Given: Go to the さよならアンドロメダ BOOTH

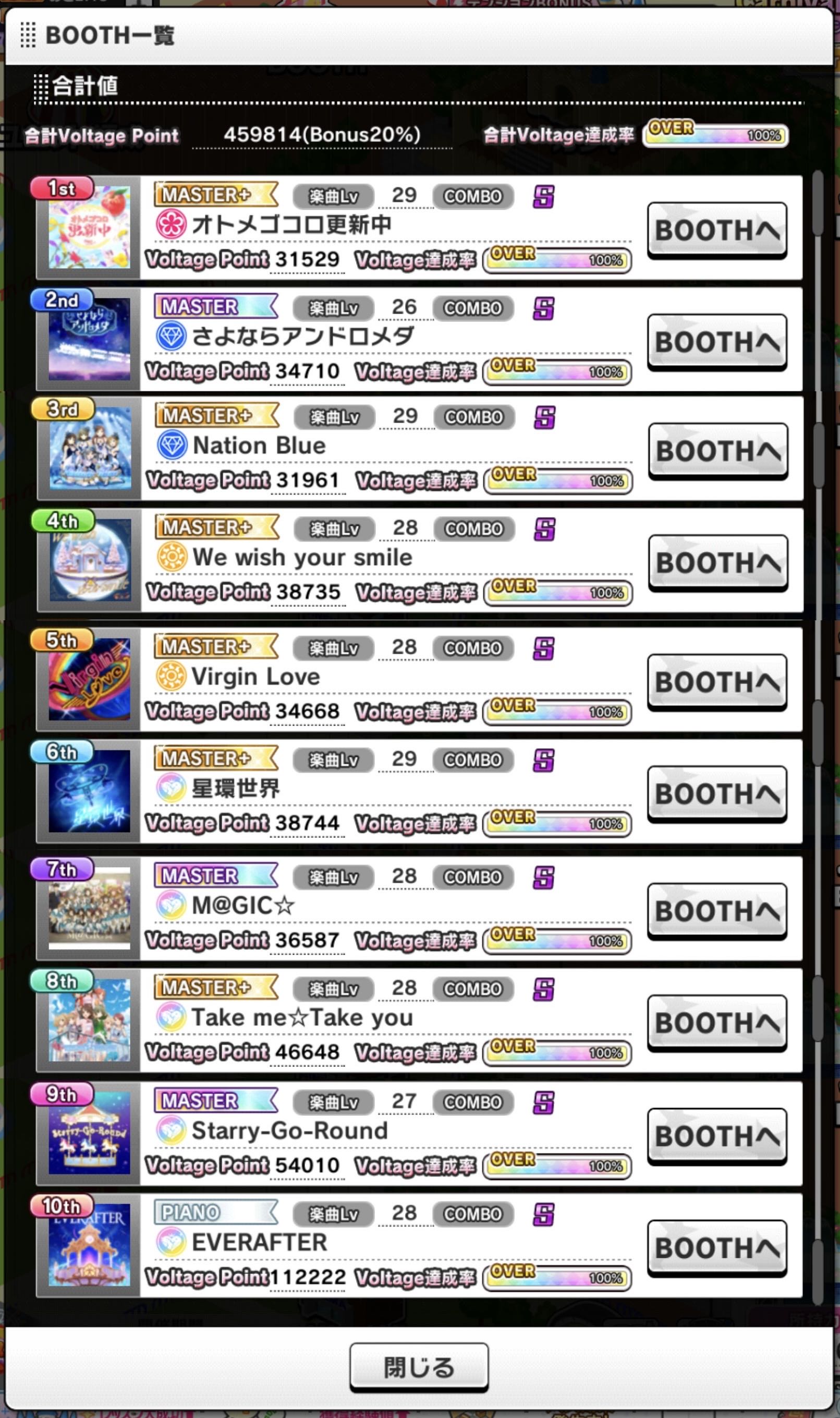Looking at the screenshot, I should 716,342.
